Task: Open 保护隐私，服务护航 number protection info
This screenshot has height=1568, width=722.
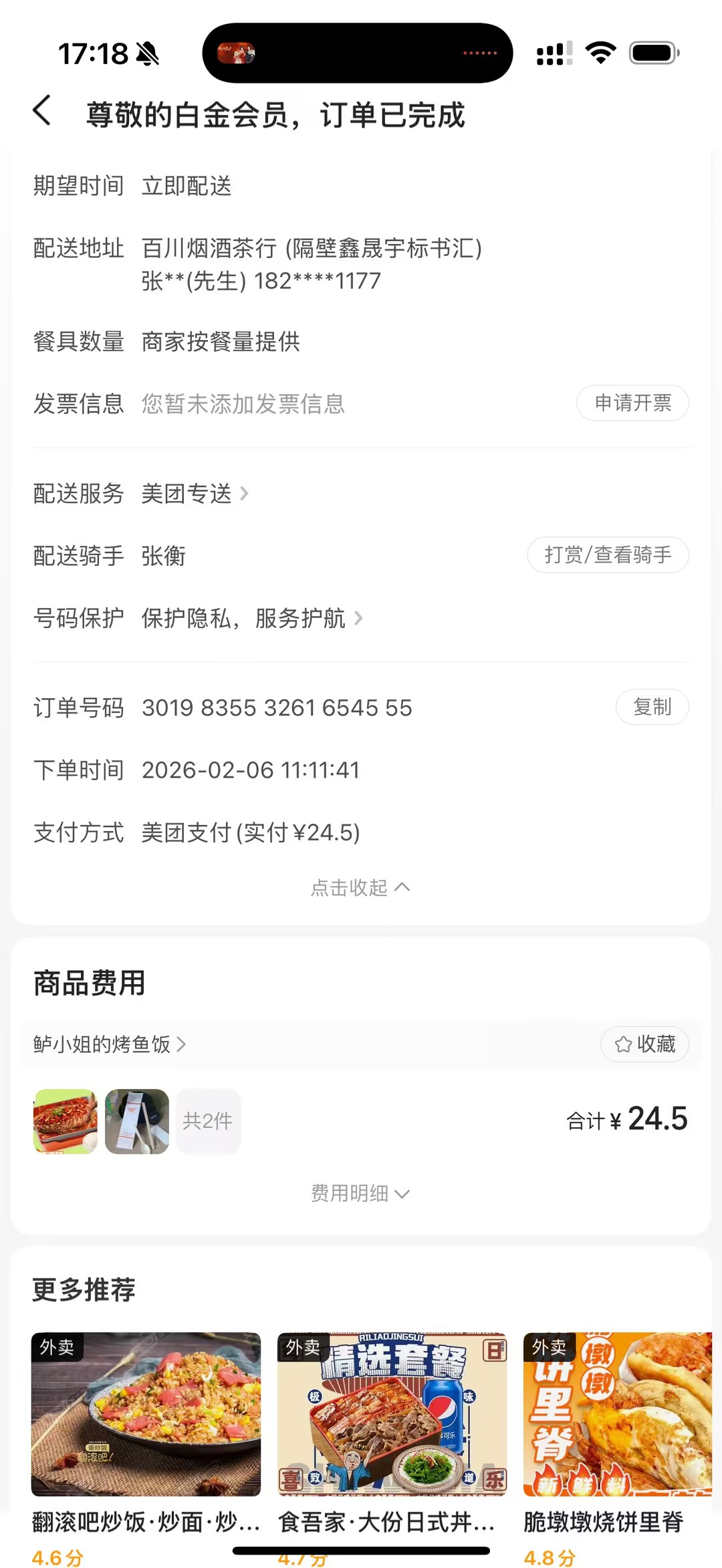Action: click(251, 619)
